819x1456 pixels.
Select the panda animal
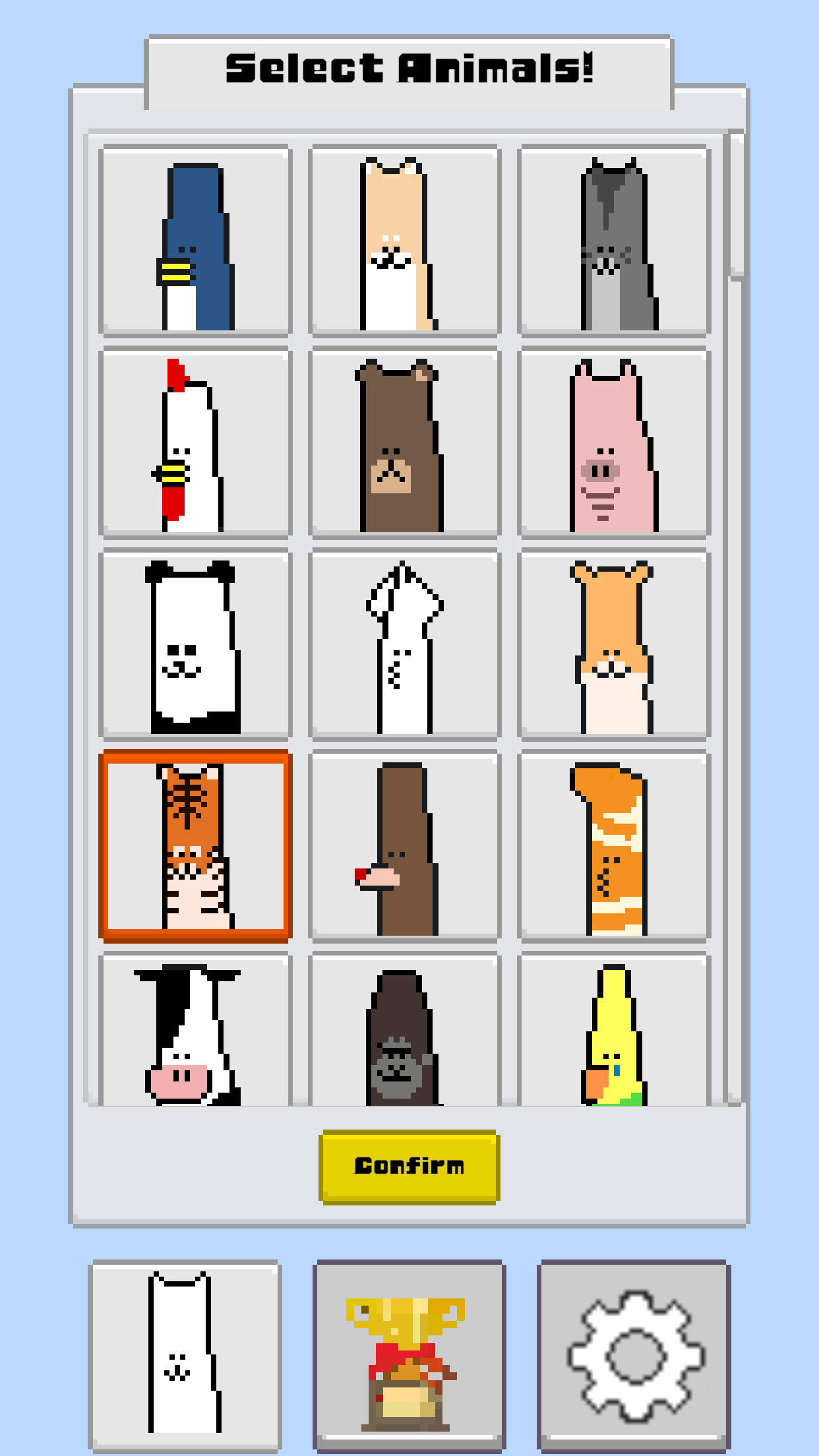click(x=195, y=645)
